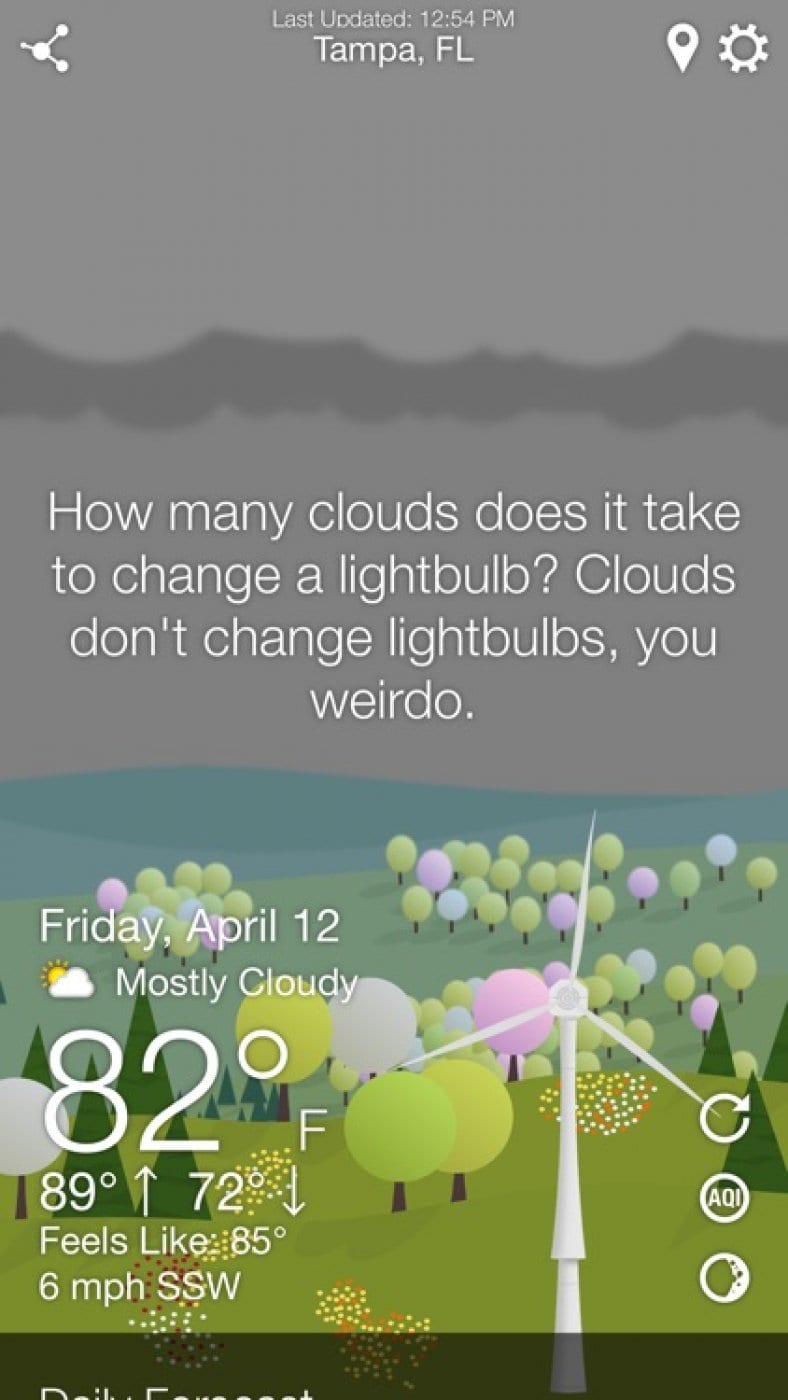This screenshot has width=788, height=1400.
Task: Expand the current conditions by tapping 82°
Action: tap(165, 1090)
